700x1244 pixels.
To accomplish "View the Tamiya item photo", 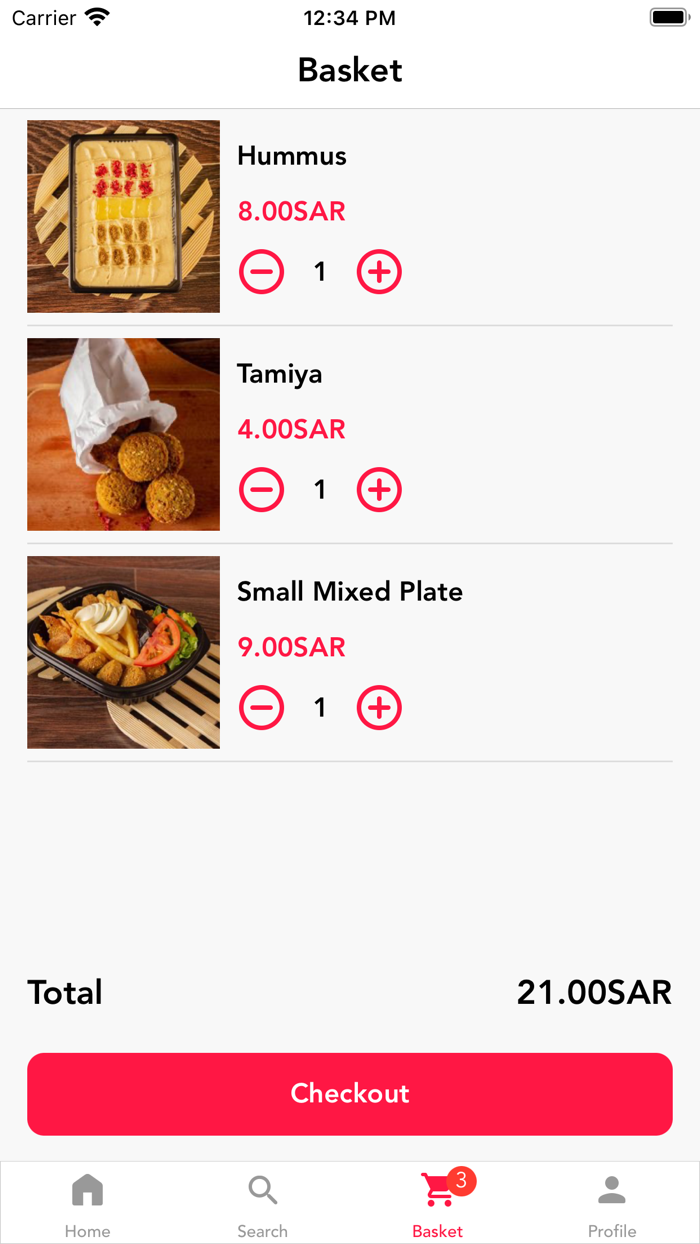I will click(x=124, y=435).
